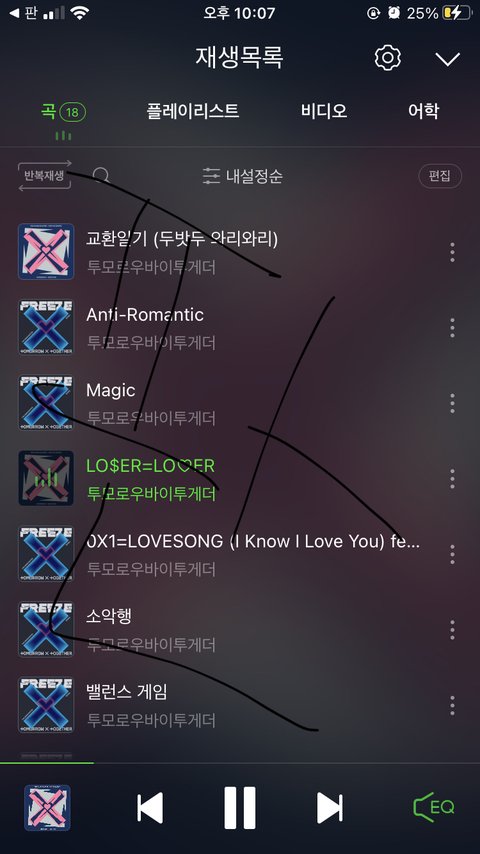This screenshot has width=480, height=854.
Task: Open the playlist settings gear
Action: (388, 57)
